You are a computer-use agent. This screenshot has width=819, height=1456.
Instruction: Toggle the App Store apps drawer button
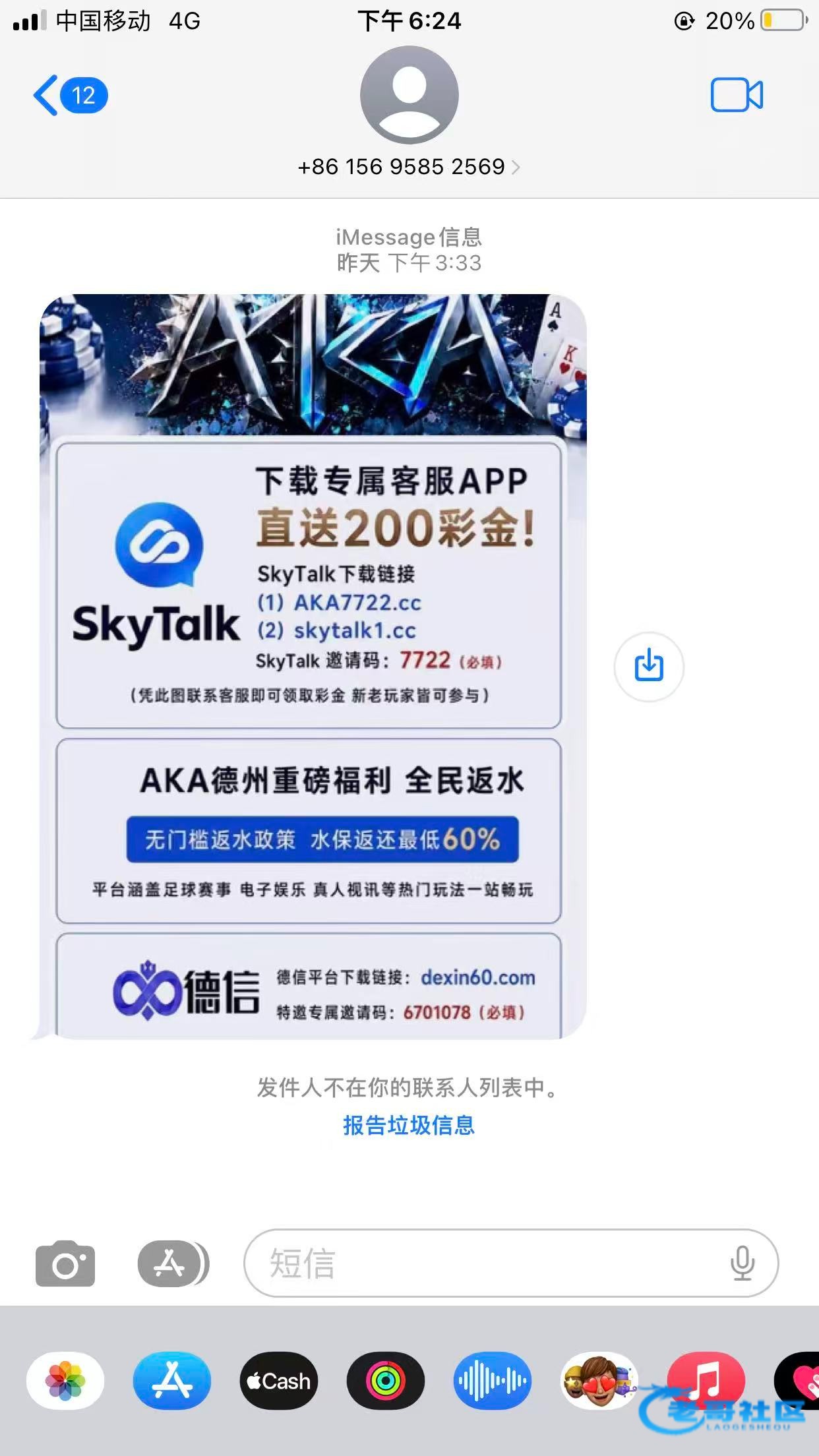pos(173,1263)
